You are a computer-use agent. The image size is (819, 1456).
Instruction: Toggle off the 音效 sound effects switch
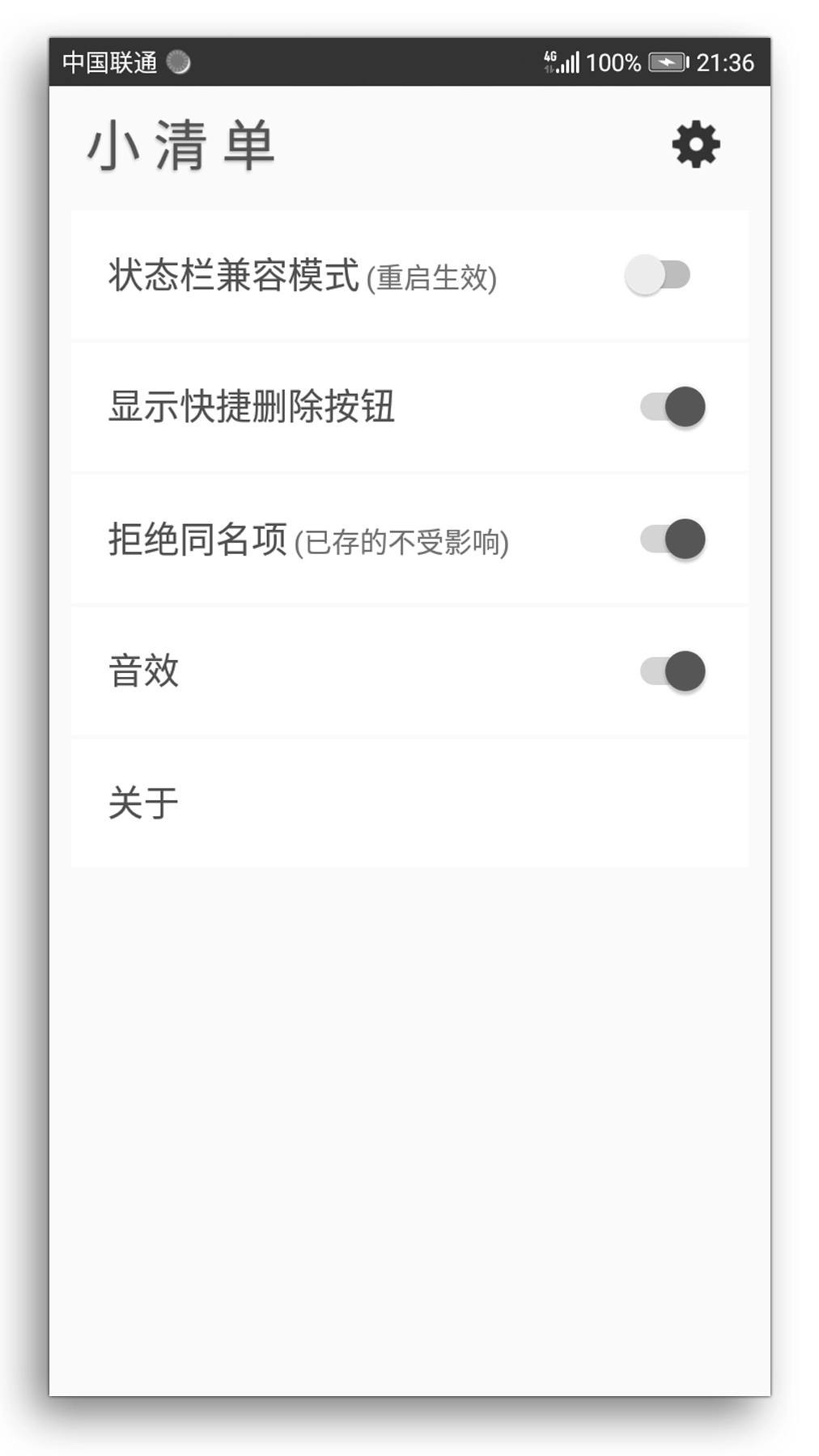pos(668,671)
